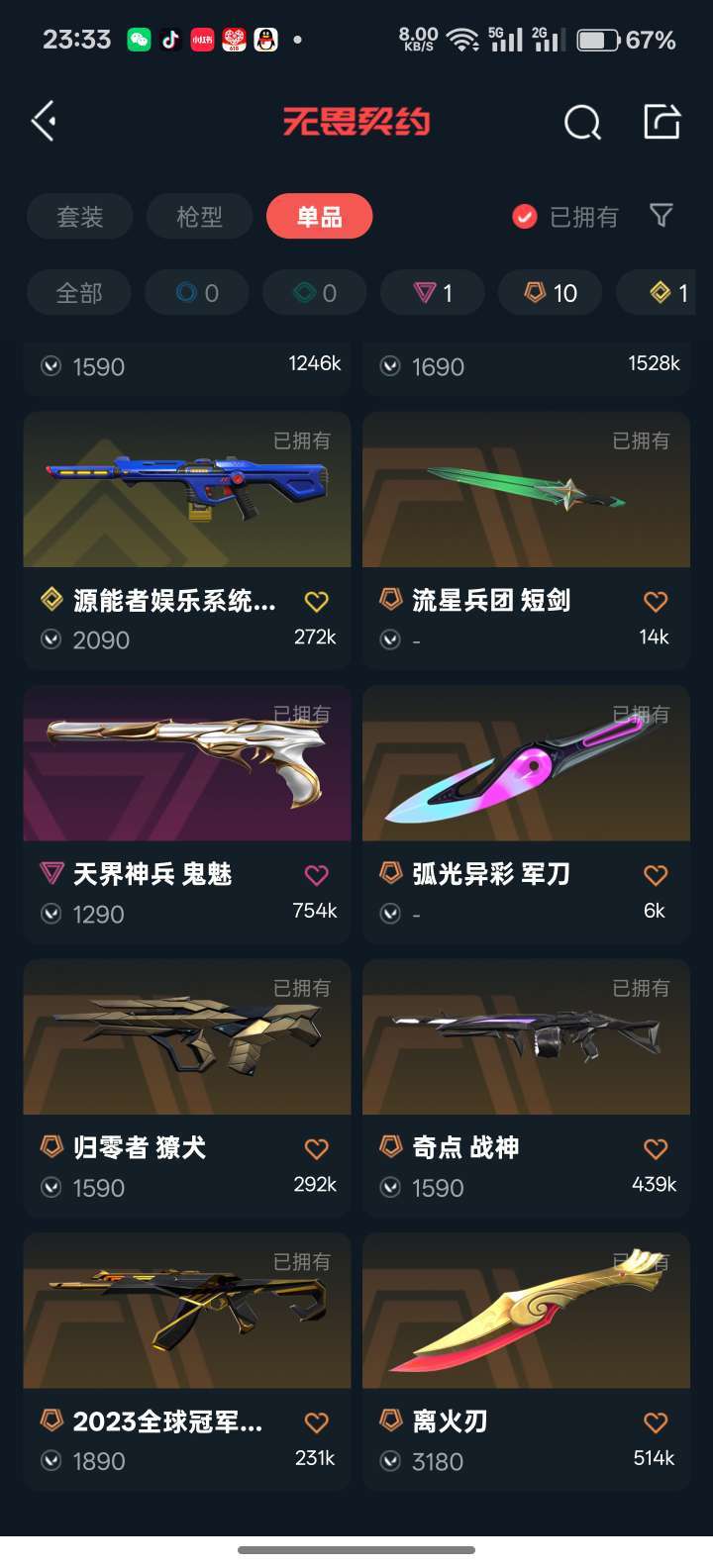View the 离火刃 knife skin card
Image resolution: width=713 pixels, height=1568 pixels.
(526, 1361)
